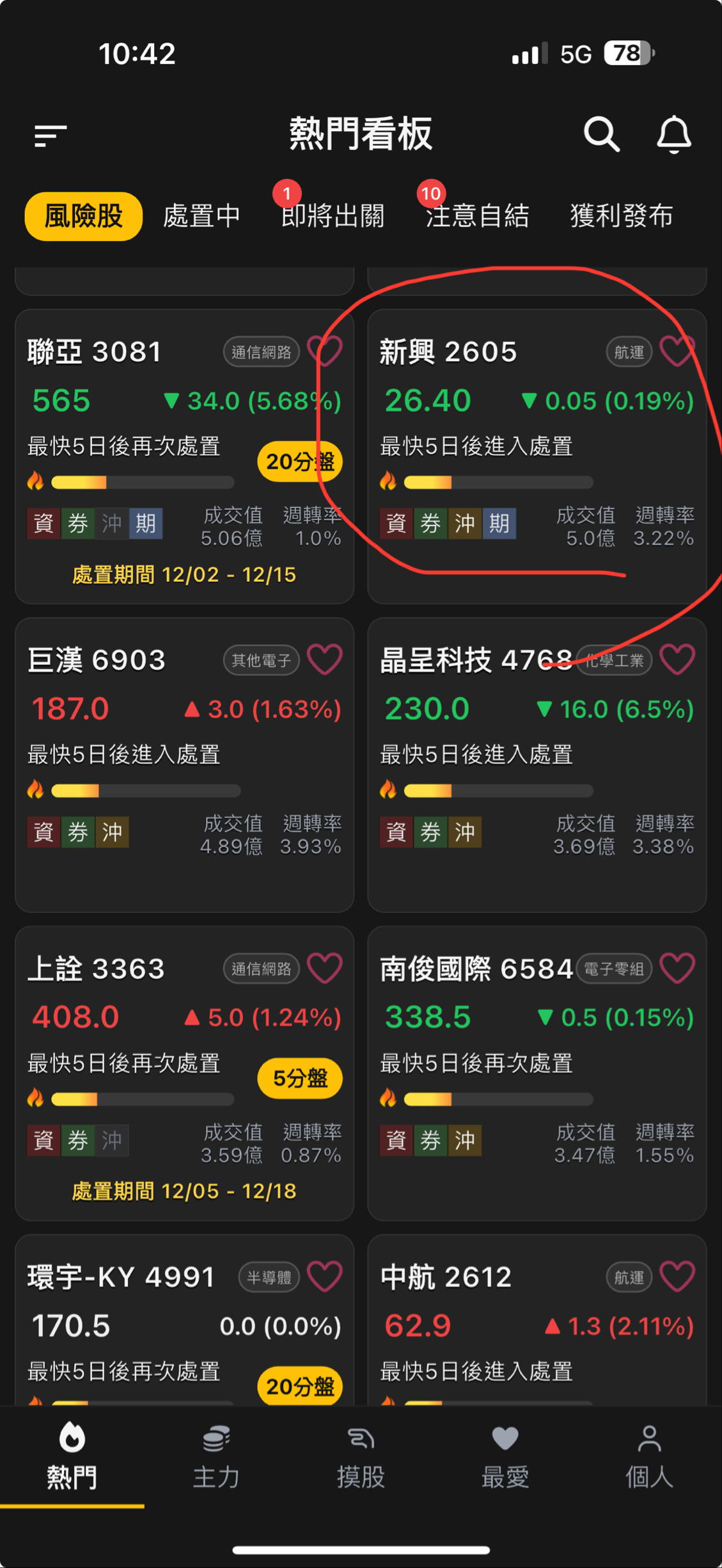The image size is (722, 1568).
Task: Favorite the 新興 2605 stock
Action: pos(677,351)
